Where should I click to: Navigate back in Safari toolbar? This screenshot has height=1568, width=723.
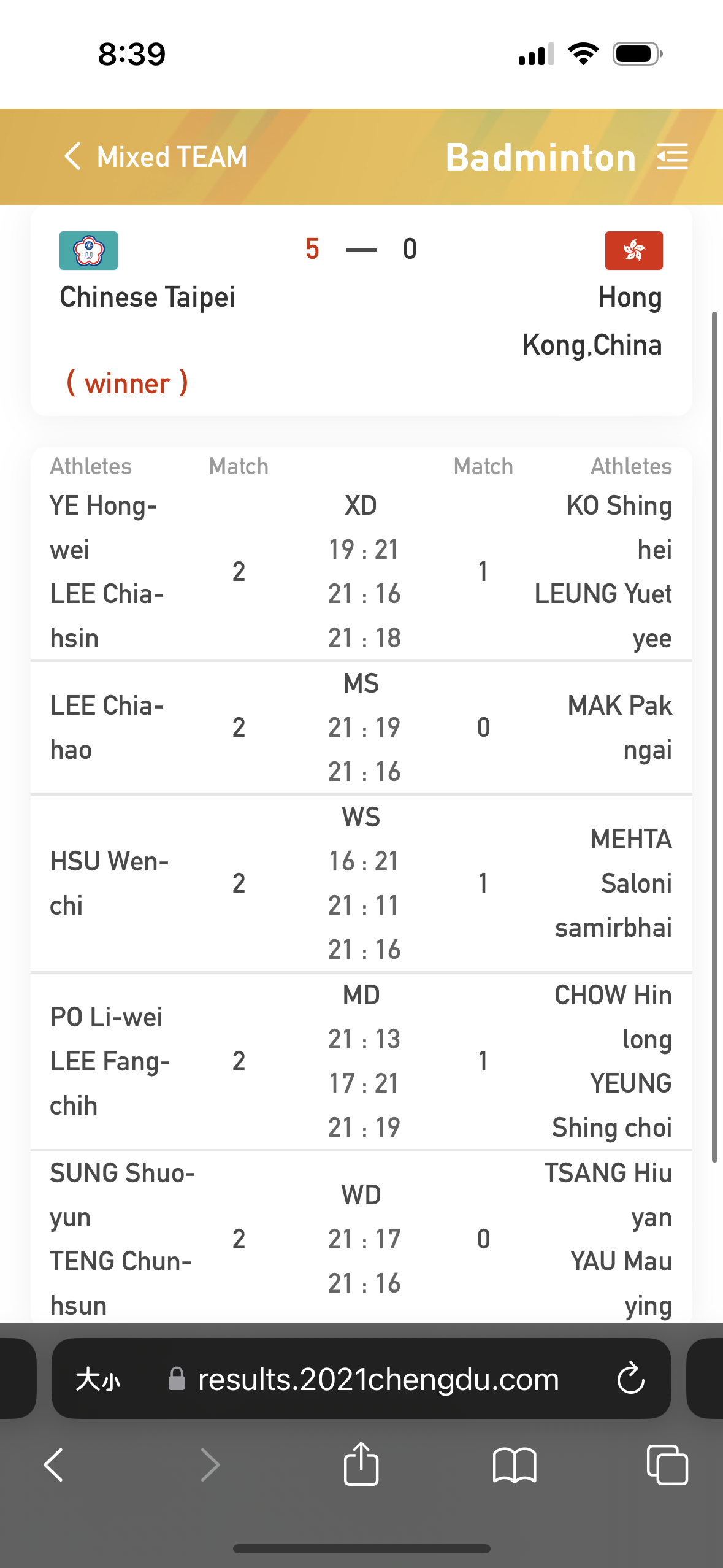point(54,1465)
